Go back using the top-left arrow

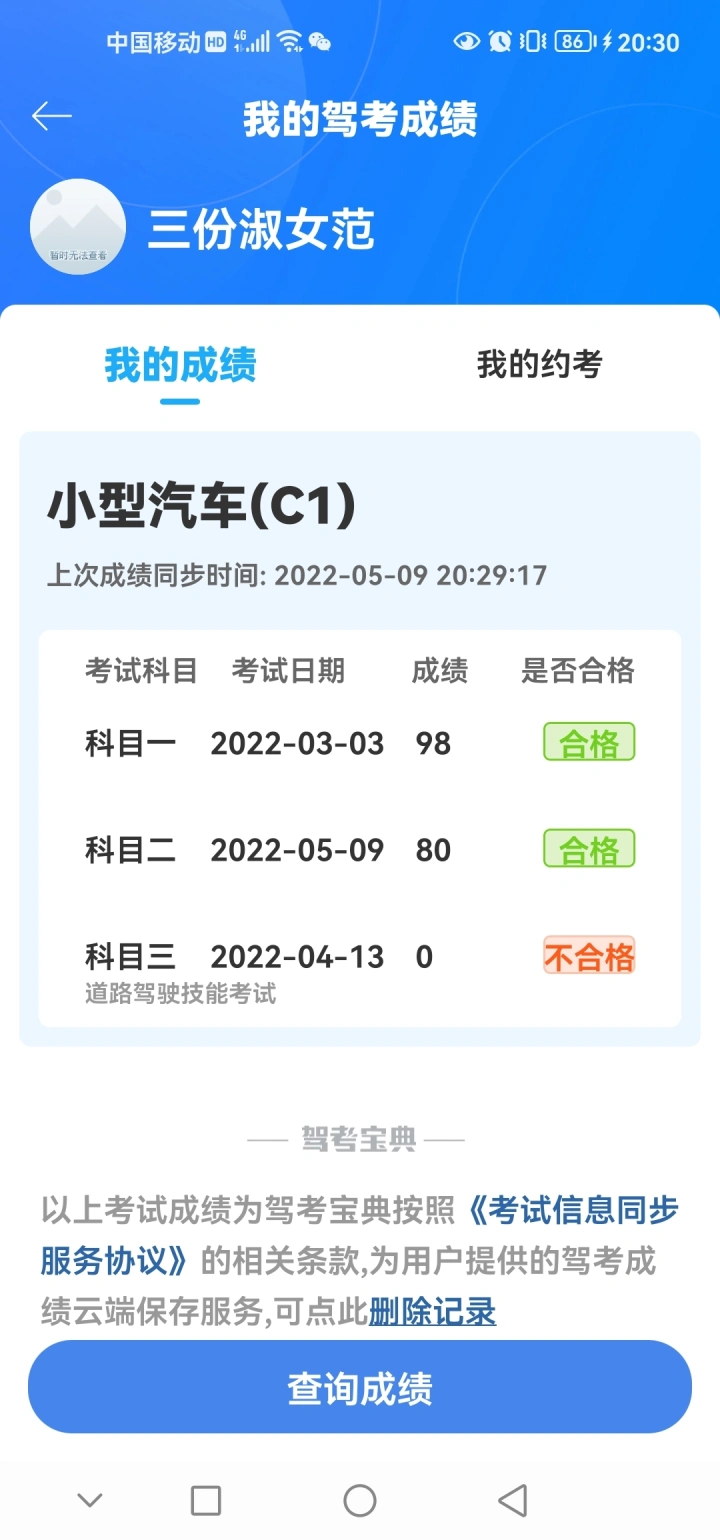[52, 116]
